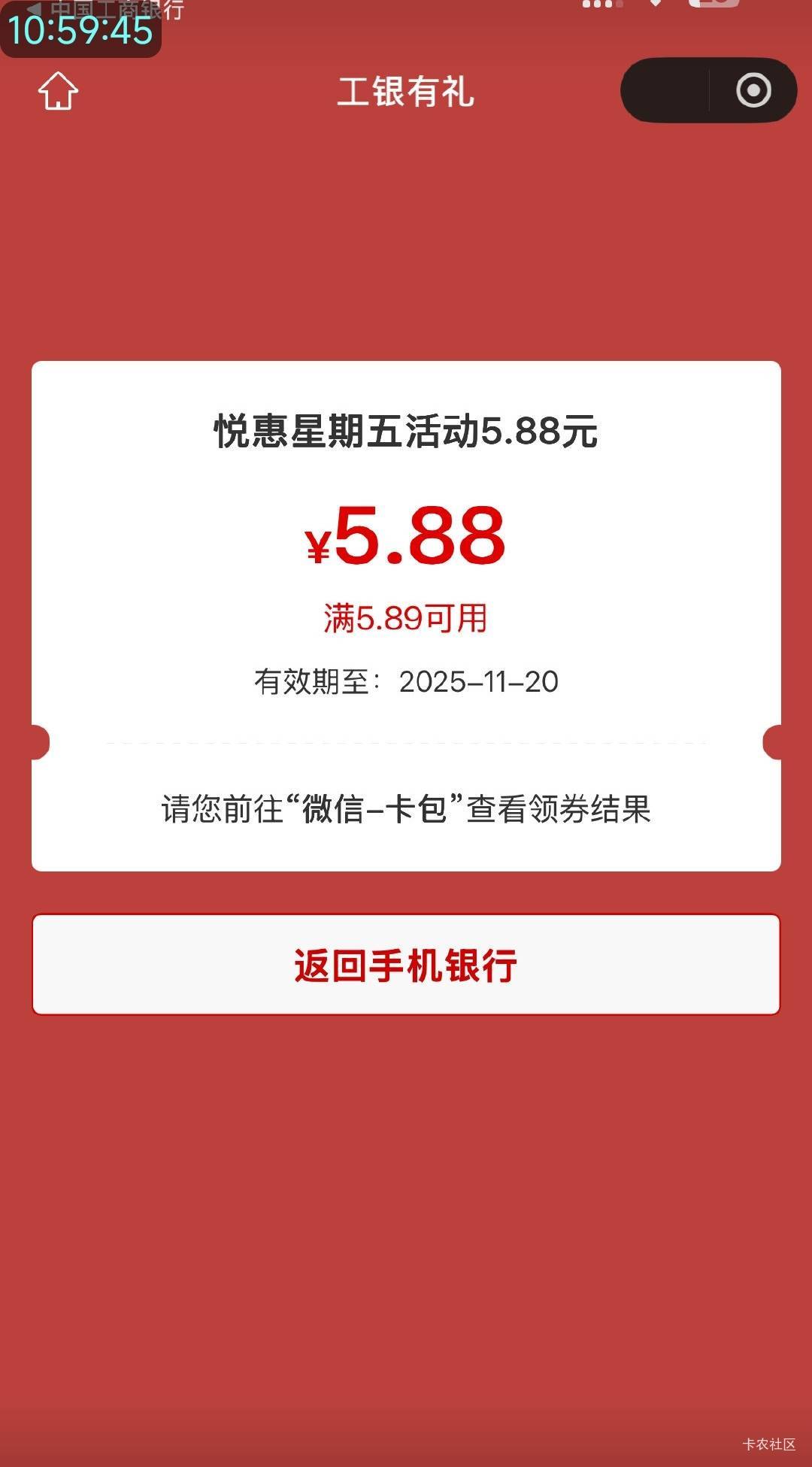Go to the mini program home icon

58,91
